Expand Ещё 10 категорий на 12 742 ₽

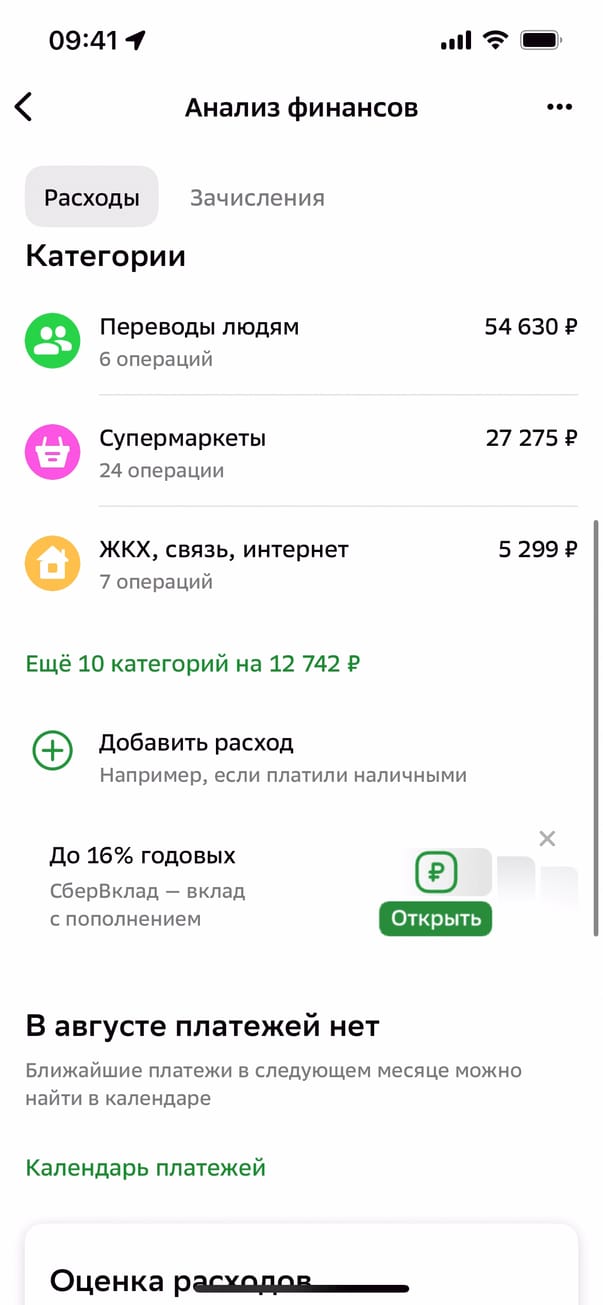192,664
